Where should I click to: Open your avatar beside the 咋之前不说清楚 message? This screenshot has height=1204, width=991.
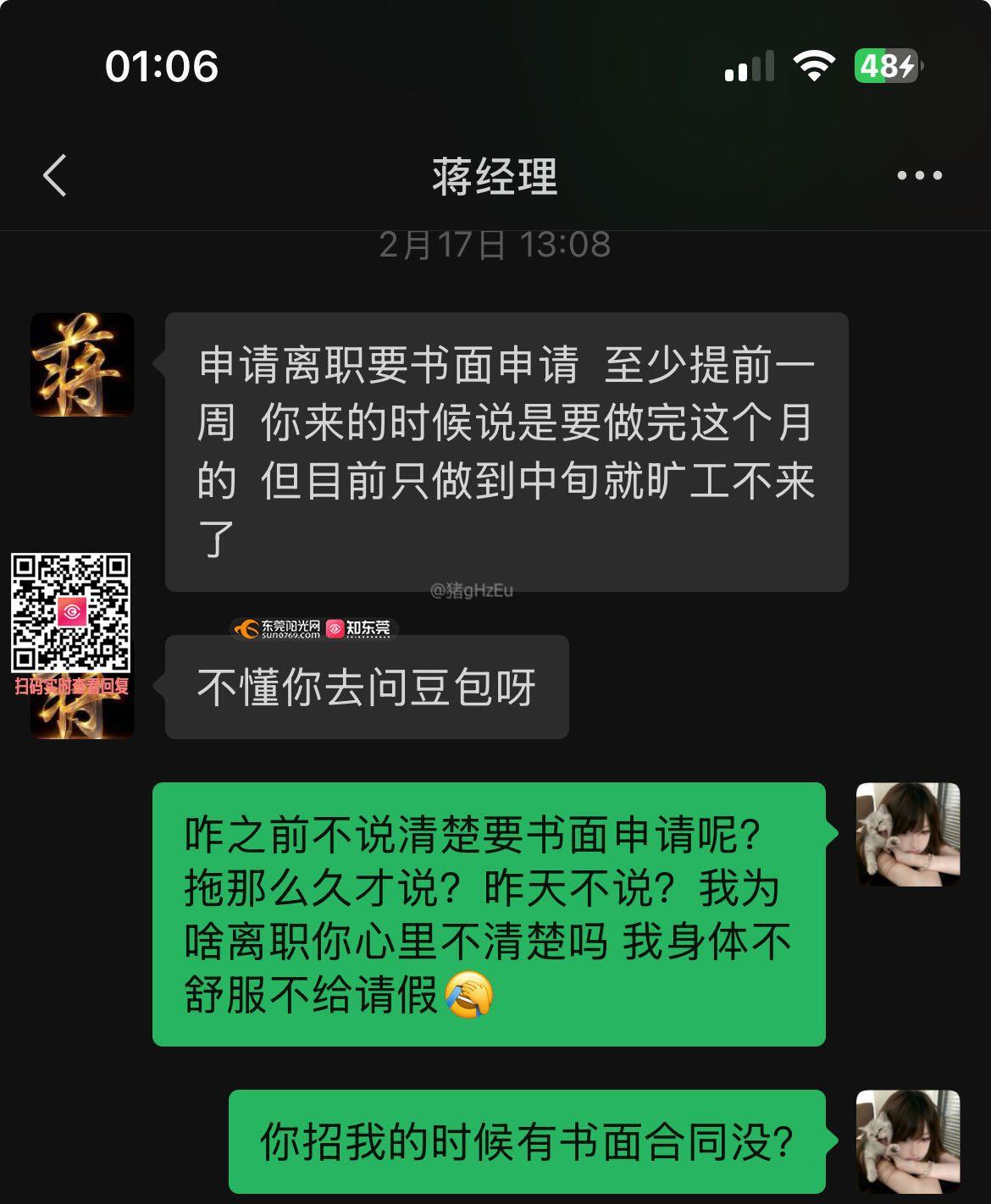[x=908, y=834]
